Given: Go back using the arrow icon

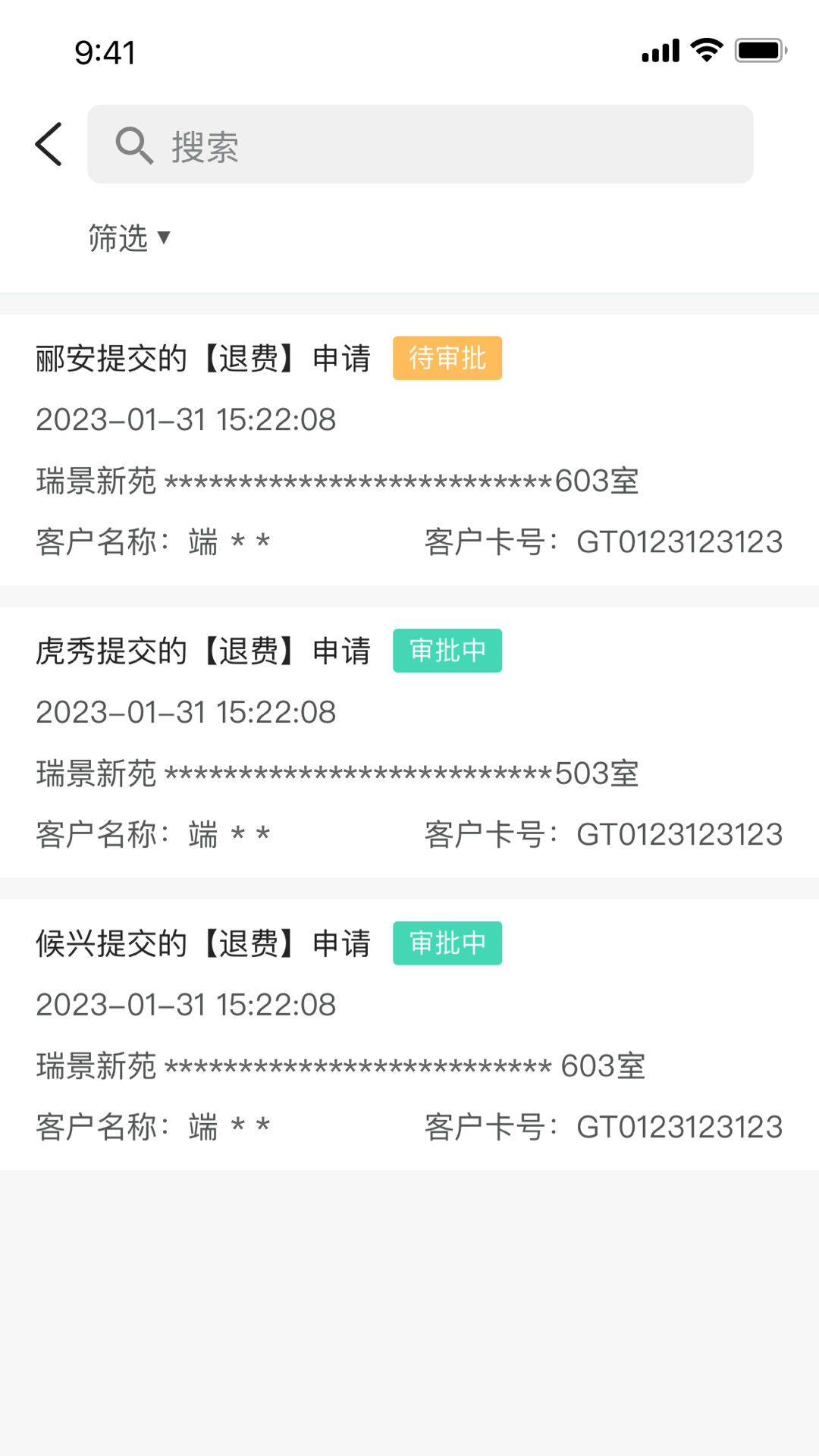Looking at the screenshot, I should pyautogui.click(x=49, y=144).
